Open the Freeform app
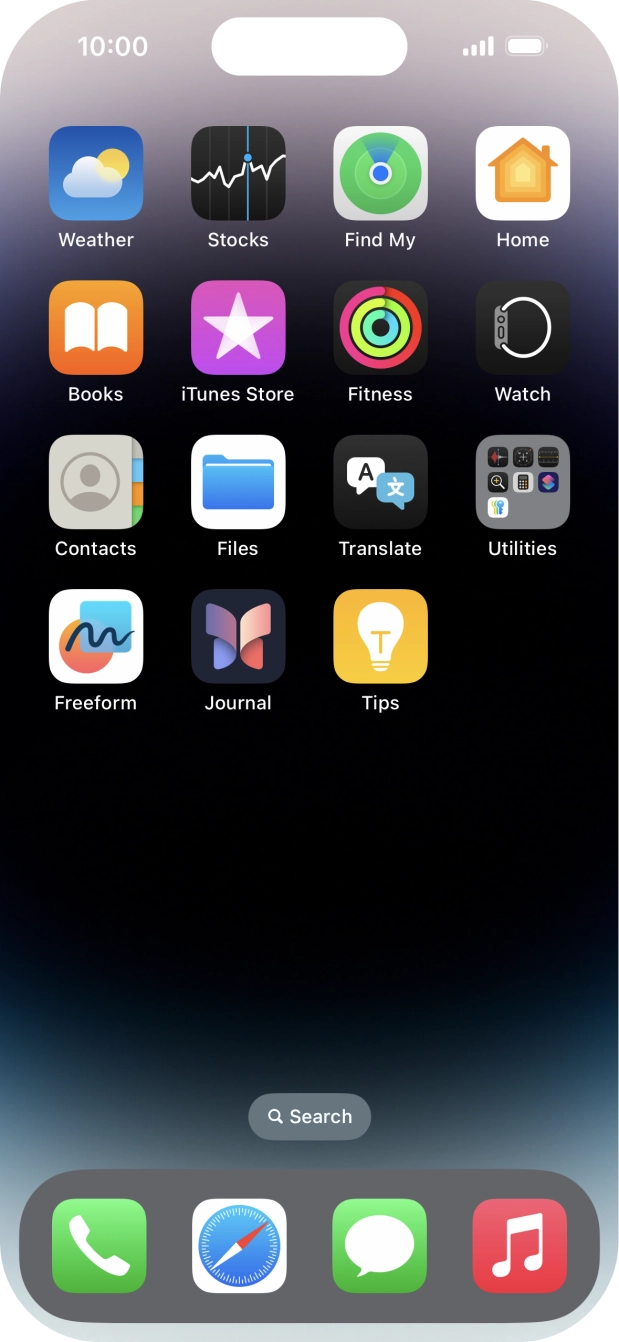Image resolution: width=619 pixels, height=1342 pixels. [x=96, y=636]
